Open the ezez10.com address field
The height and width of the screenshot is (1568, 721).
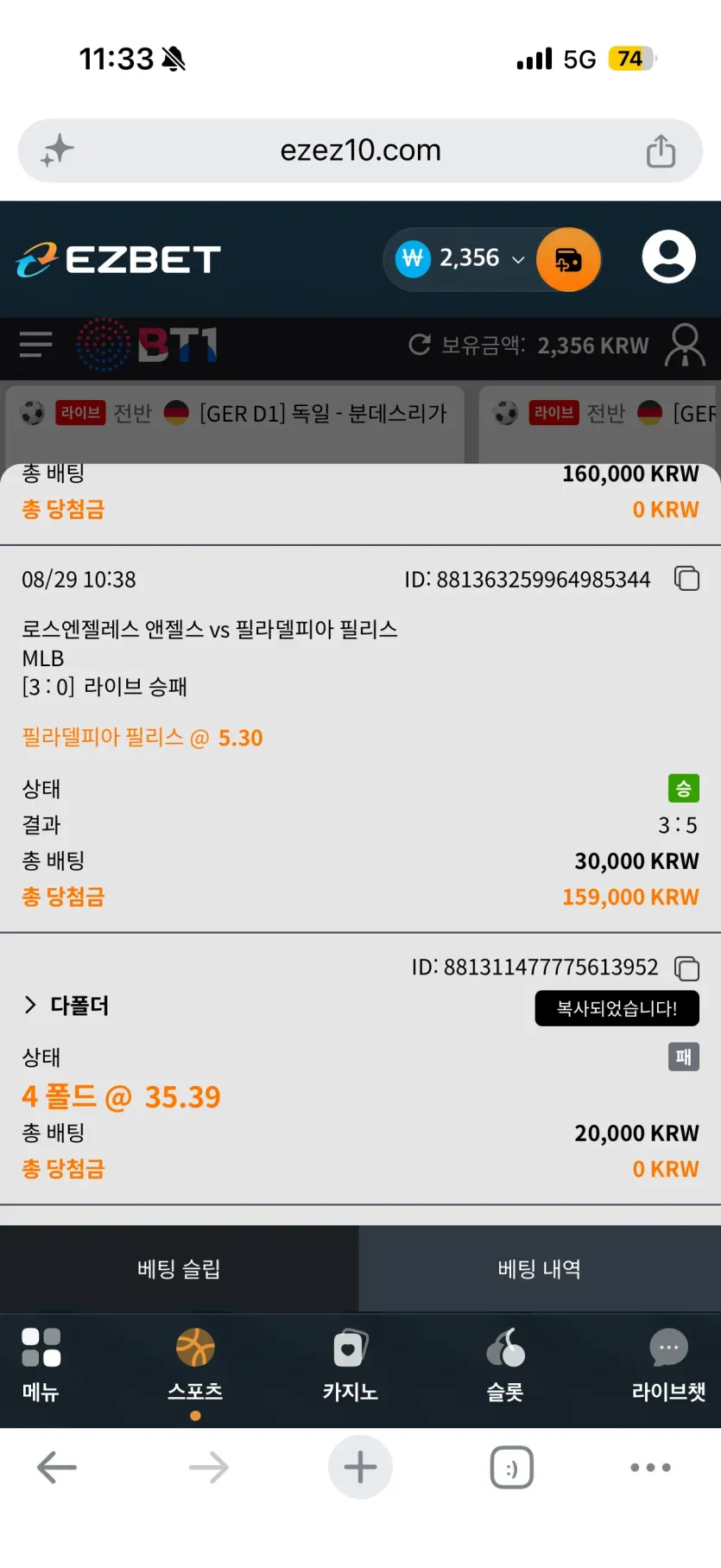pos(360,150)
